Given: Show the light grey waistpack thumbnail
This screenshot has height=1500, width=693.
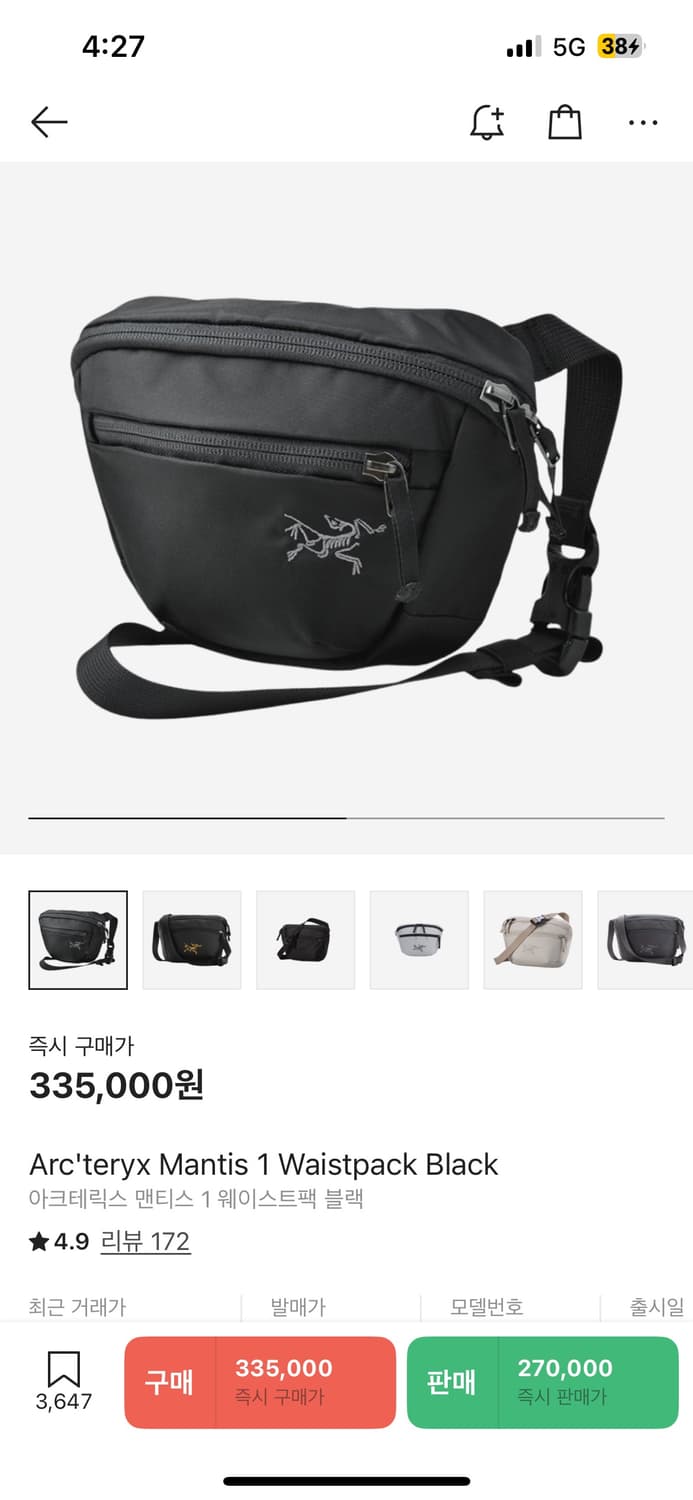Looking at the screenshot, I should point(419,940).
